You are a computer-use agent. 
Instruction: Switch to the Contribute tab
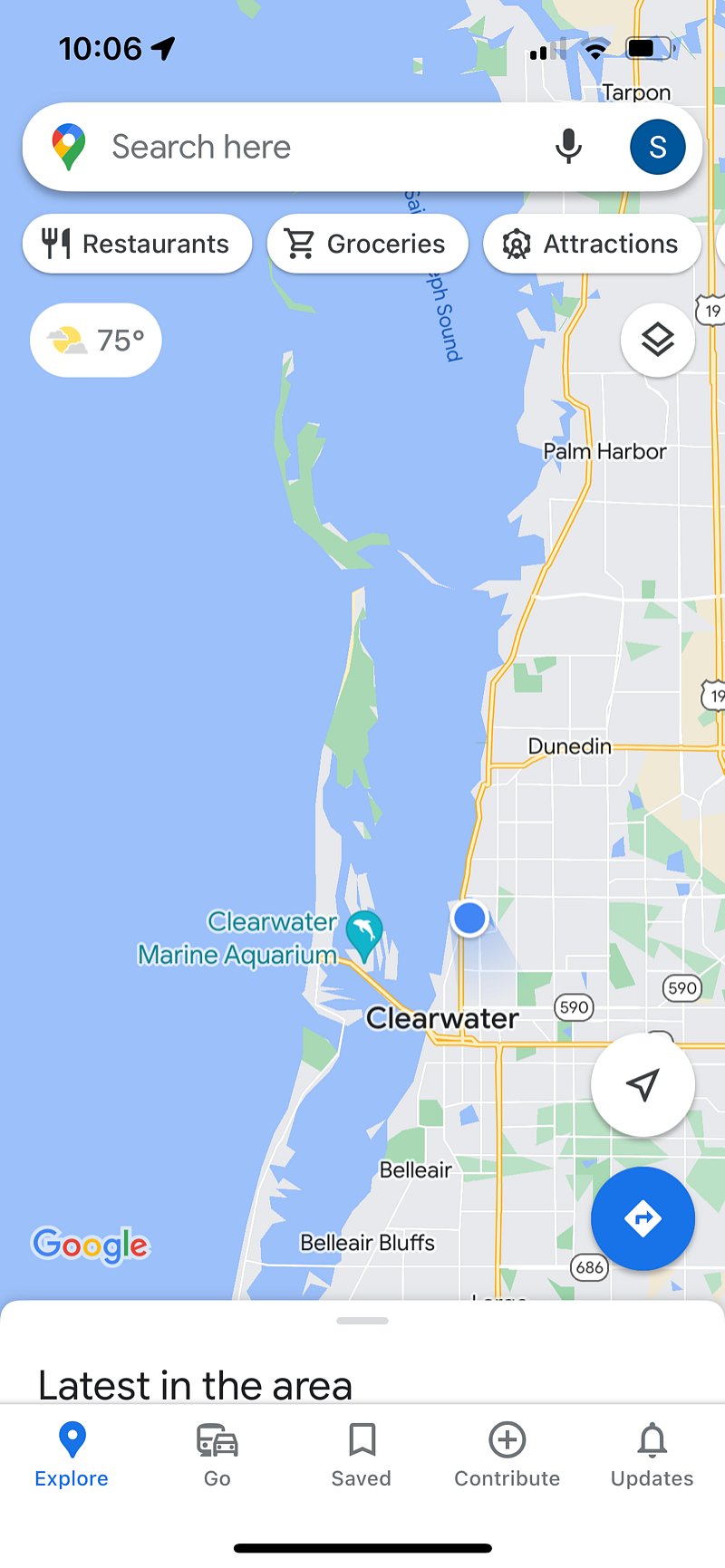(x=507, y=1455)
